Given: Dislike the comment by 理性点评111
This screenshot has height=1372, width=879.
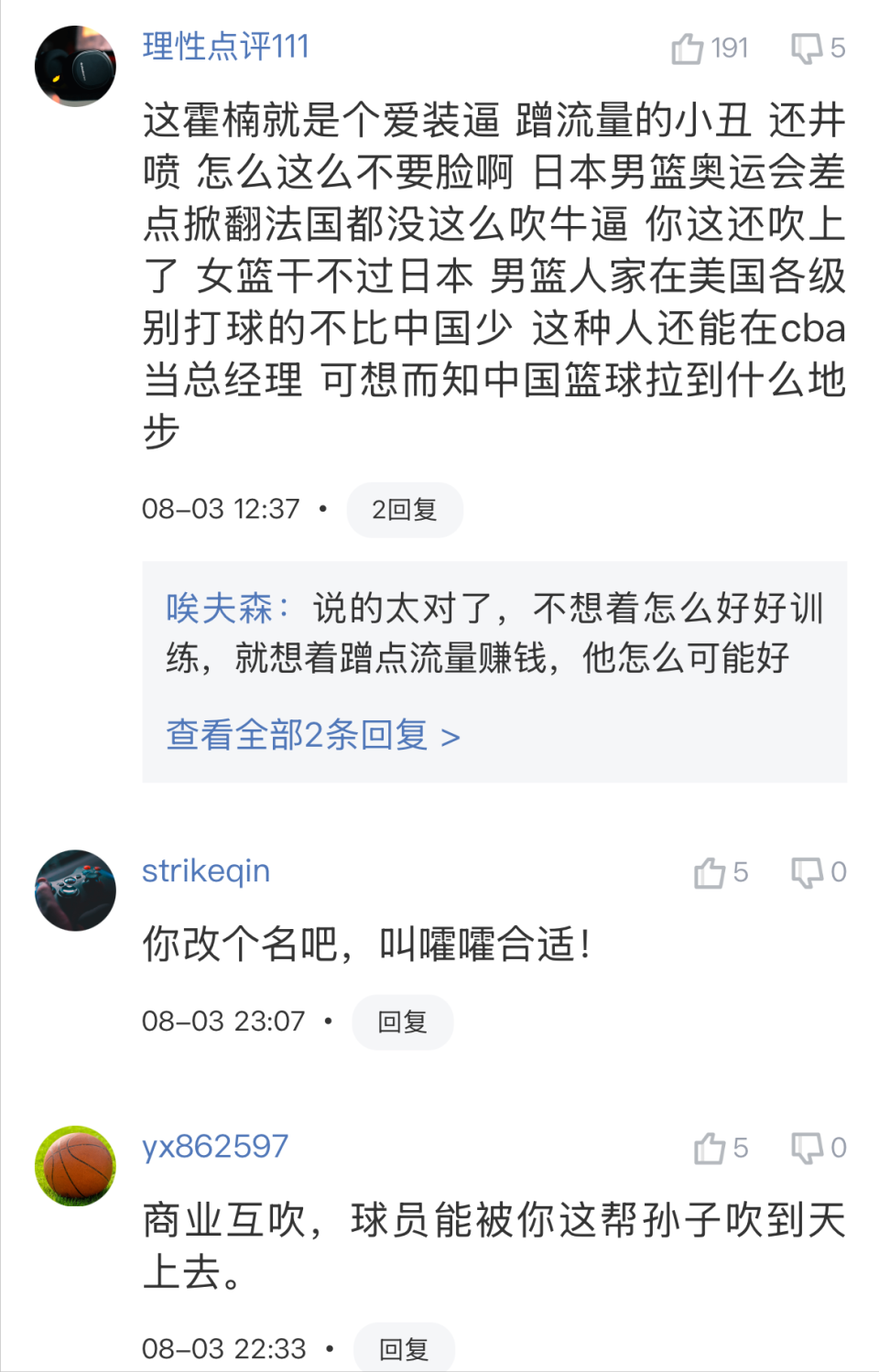Looking at the screenshot, I should [818, 48].
